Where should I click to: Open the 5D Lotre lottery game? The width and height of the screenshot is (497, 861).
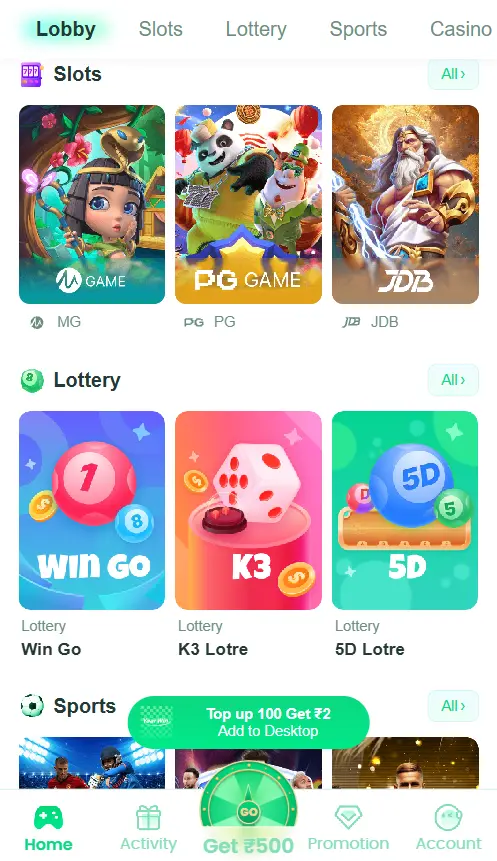point(405,510)
